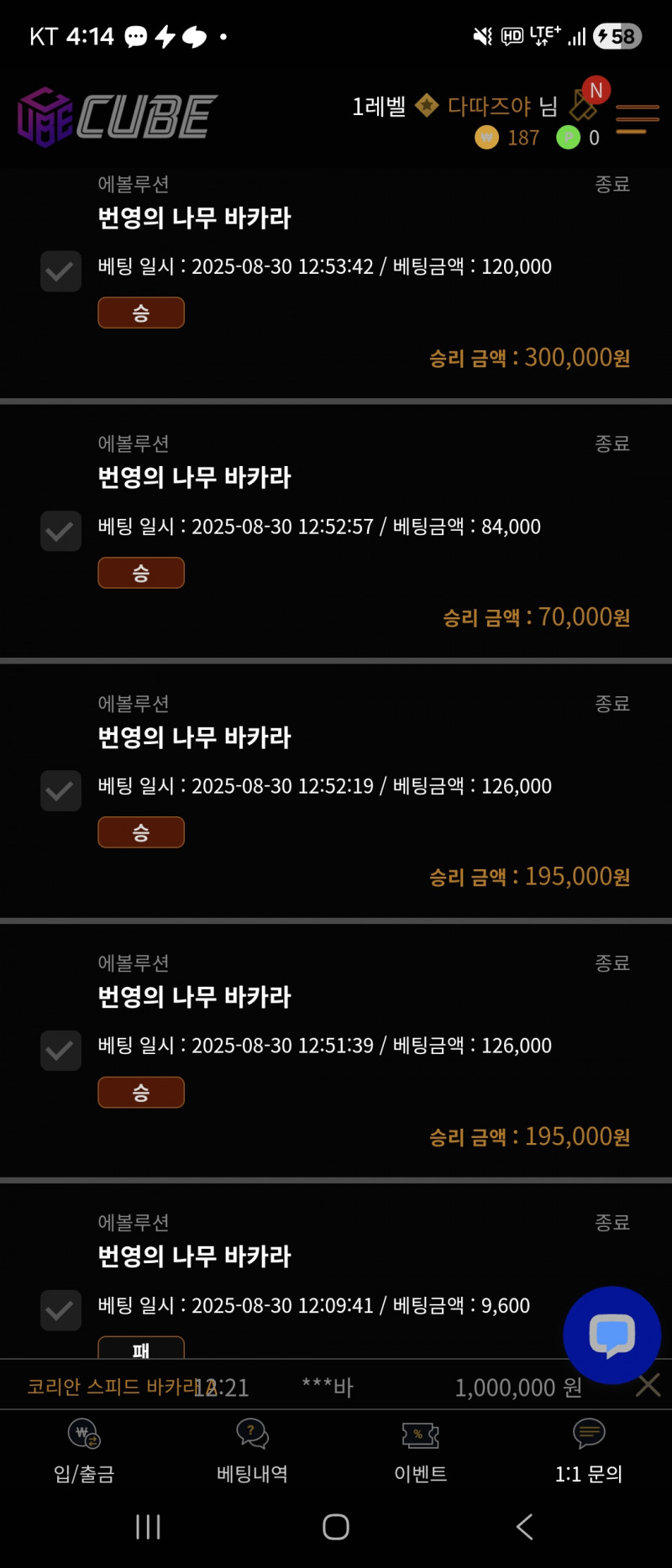The image size is (672, 1568).
Task: Toggle checkbox for the 12:09:41 bet
Action: pyautogui.click(x=60, y=1309)
